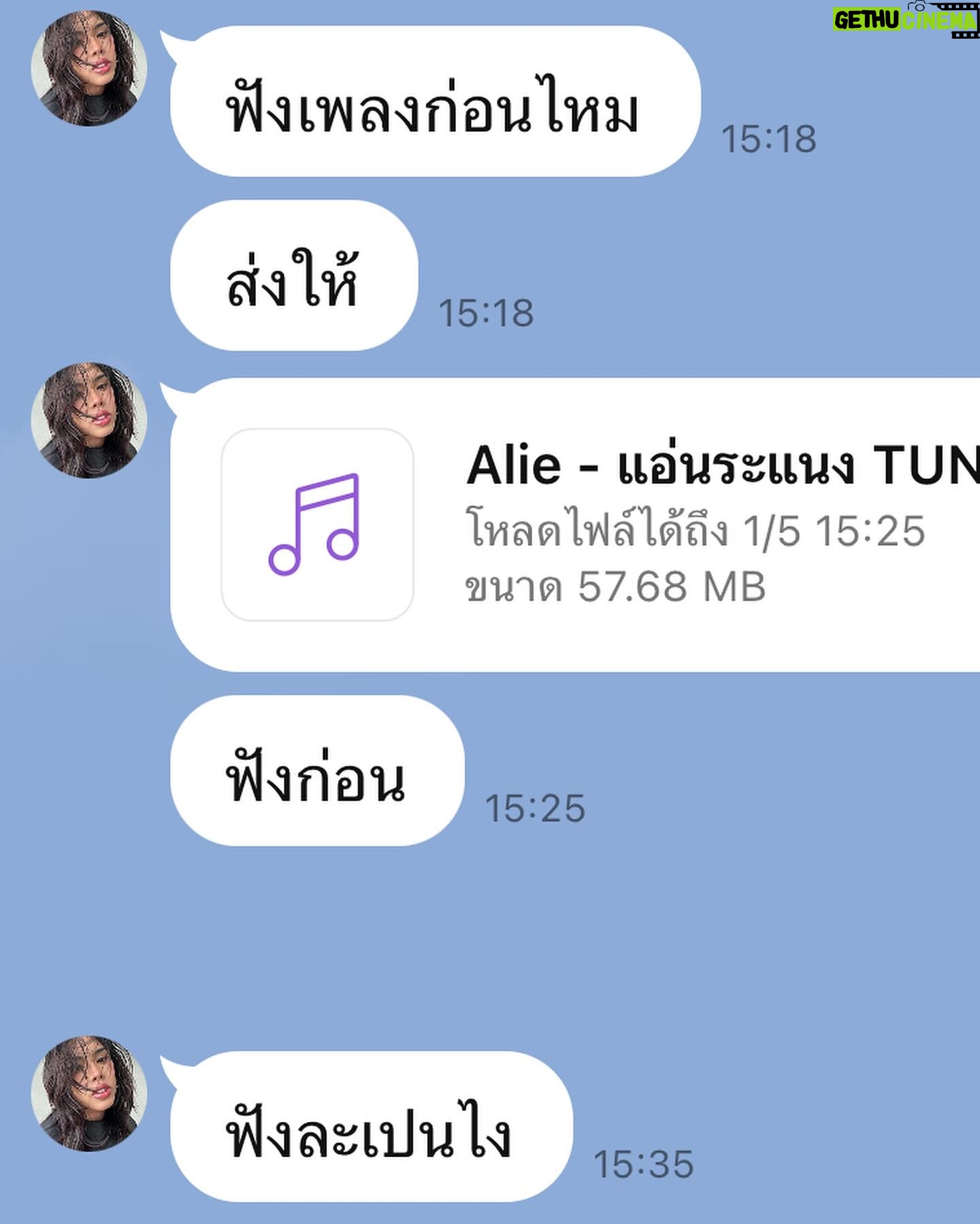980x1224 pixels.
Task: Tap the profile picture beside the audio file
Action: [x=89, y=420]
